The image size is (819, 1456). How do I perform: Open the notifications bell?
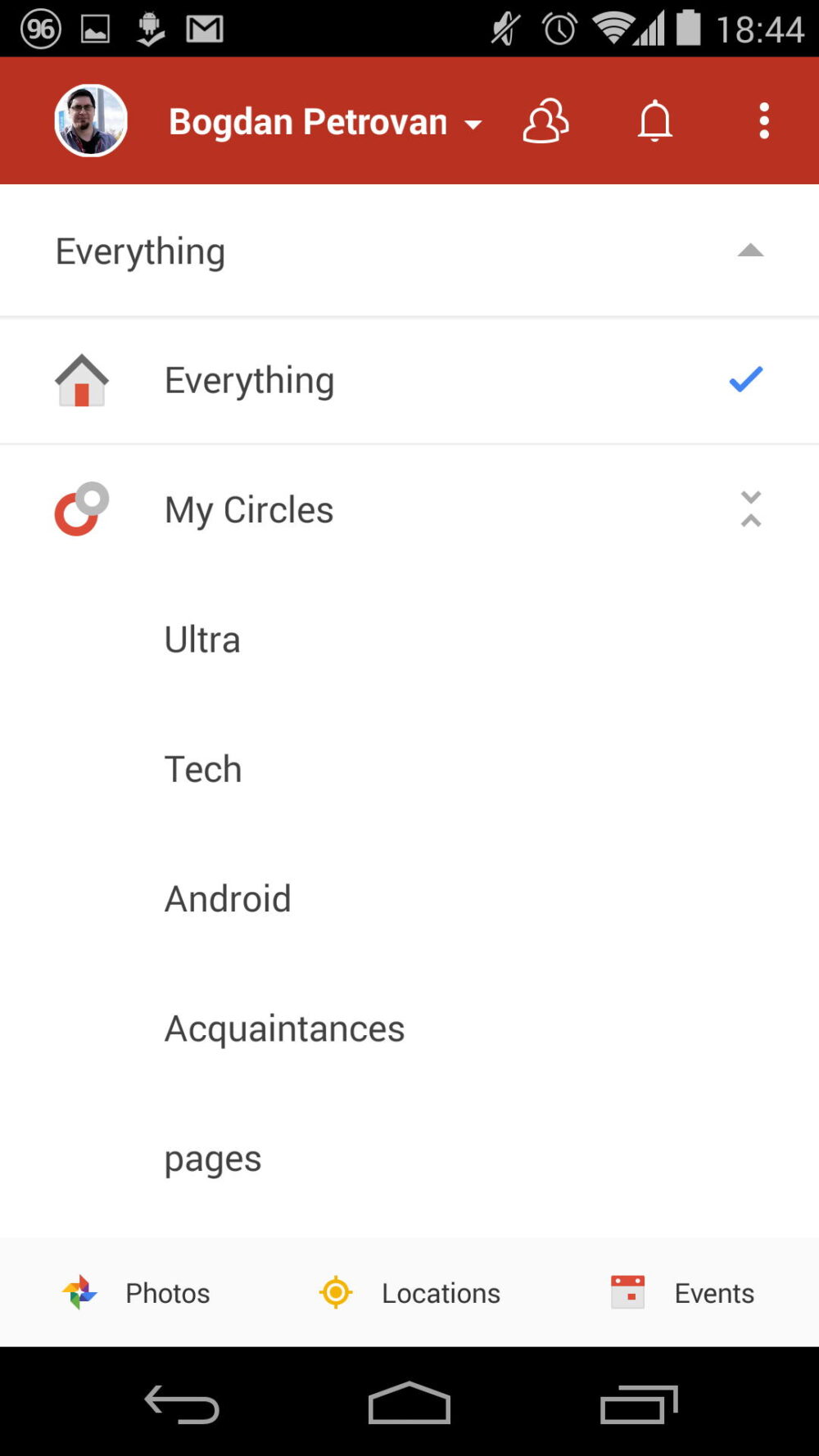pyautogui.click(x=654, y=120)
